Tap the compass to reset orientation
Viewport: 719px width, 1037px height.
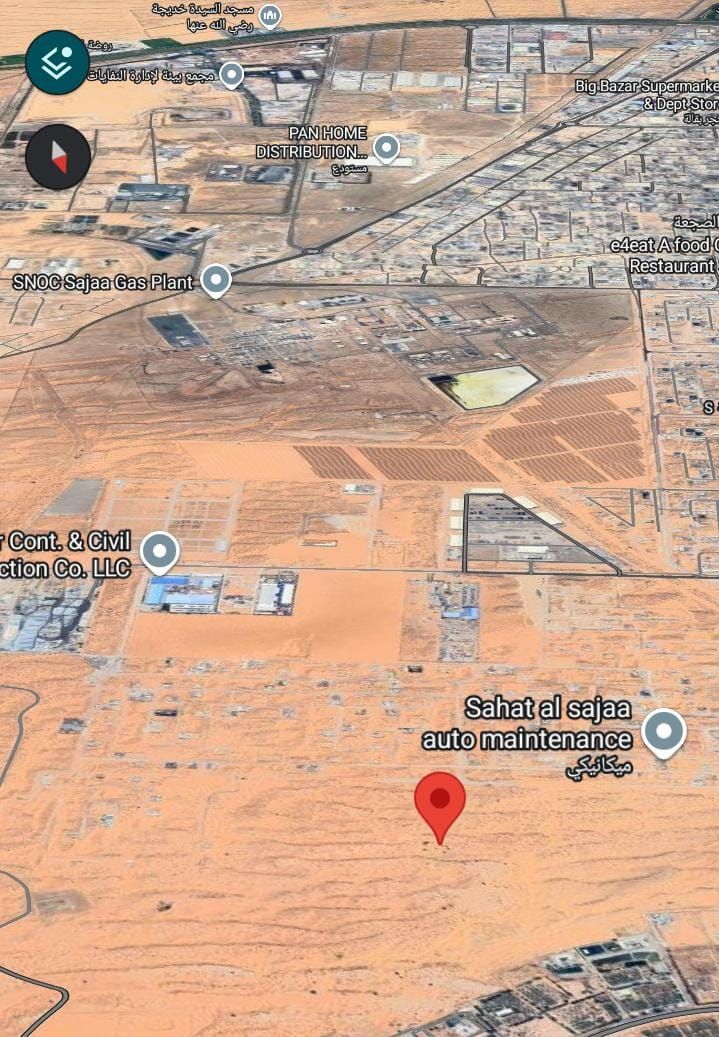[58, 156]
